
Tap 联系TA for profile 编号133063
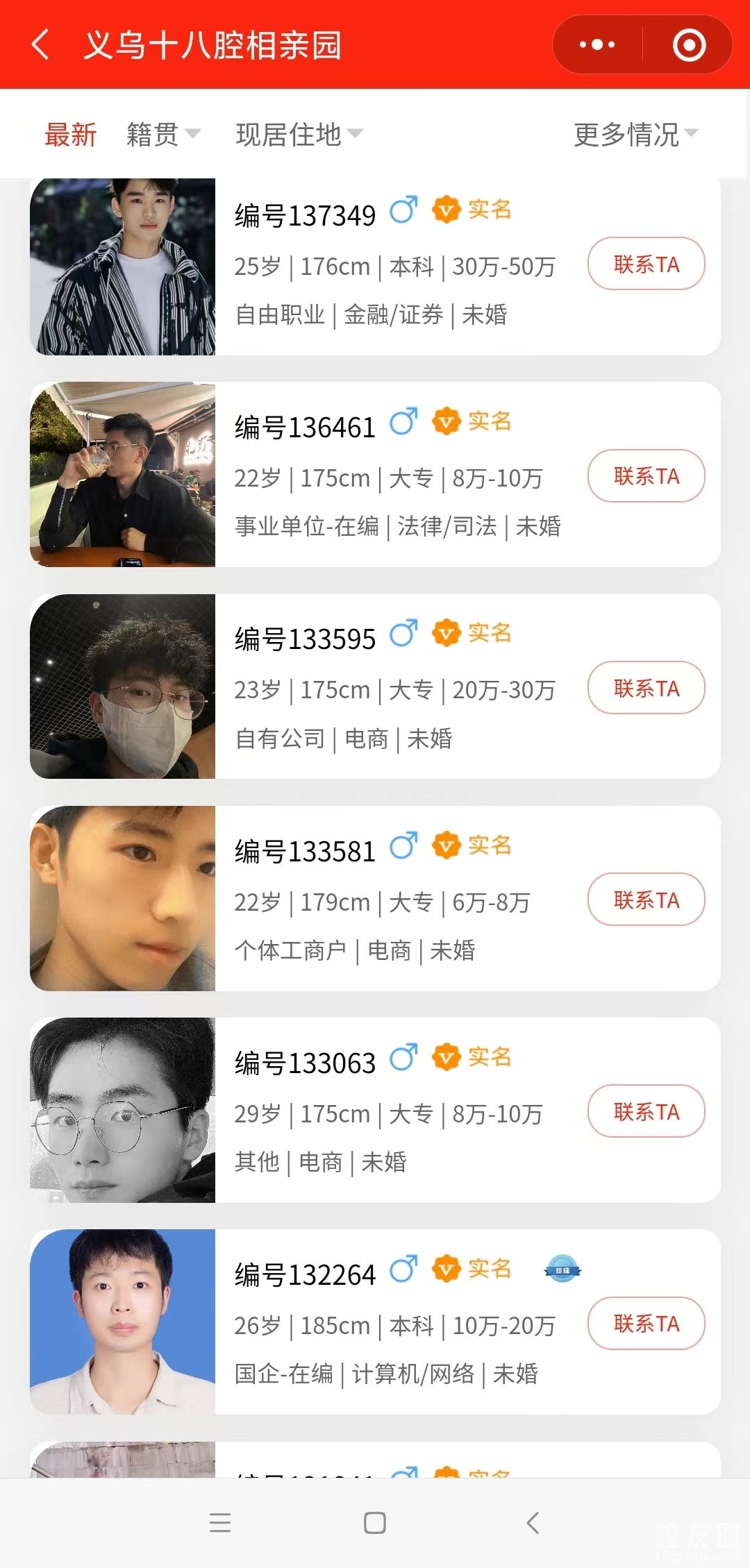tap(646, 1111)
